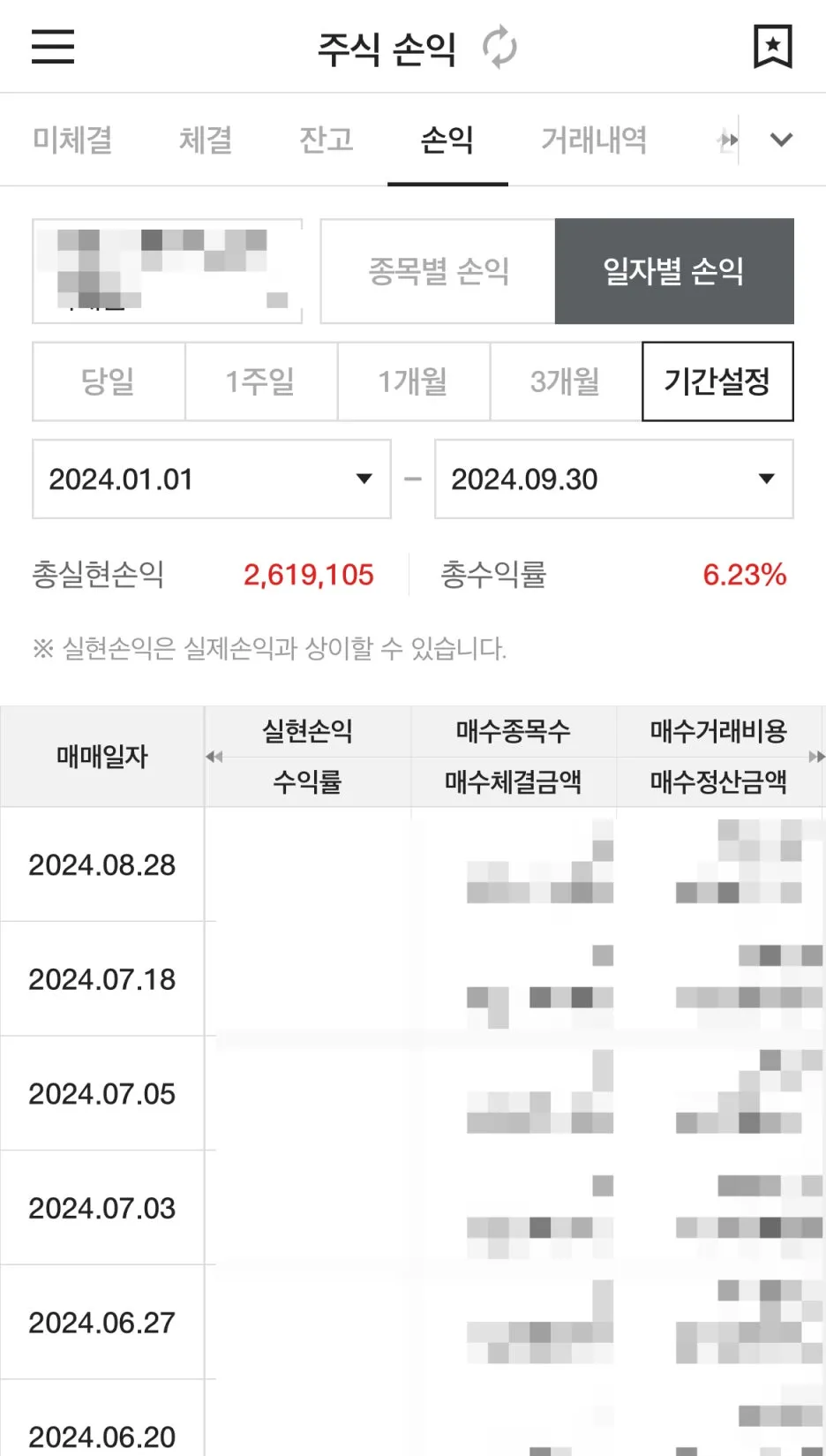826x1456 pixels.
Task: Tap the bookmark star icon
Action: (x=773, y=46)
